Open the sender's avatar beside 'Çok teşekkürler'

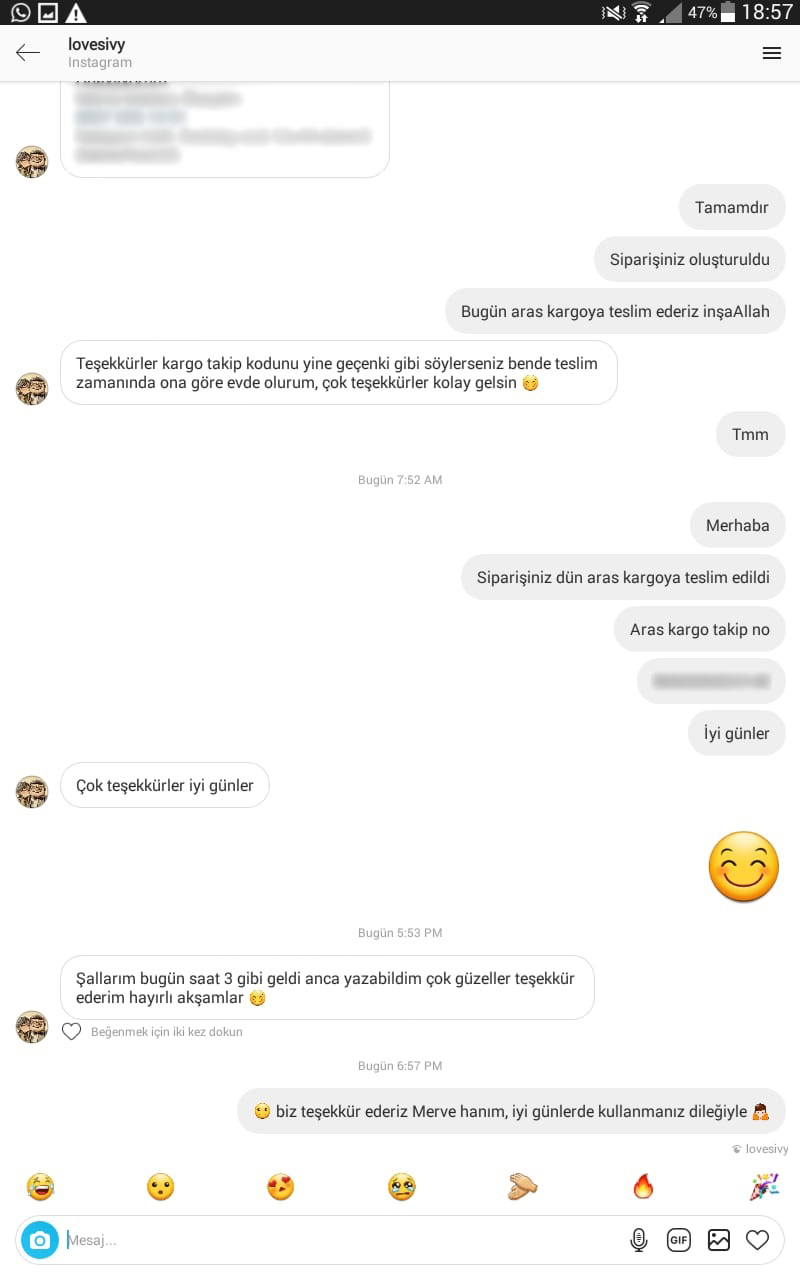coord(32,791)
